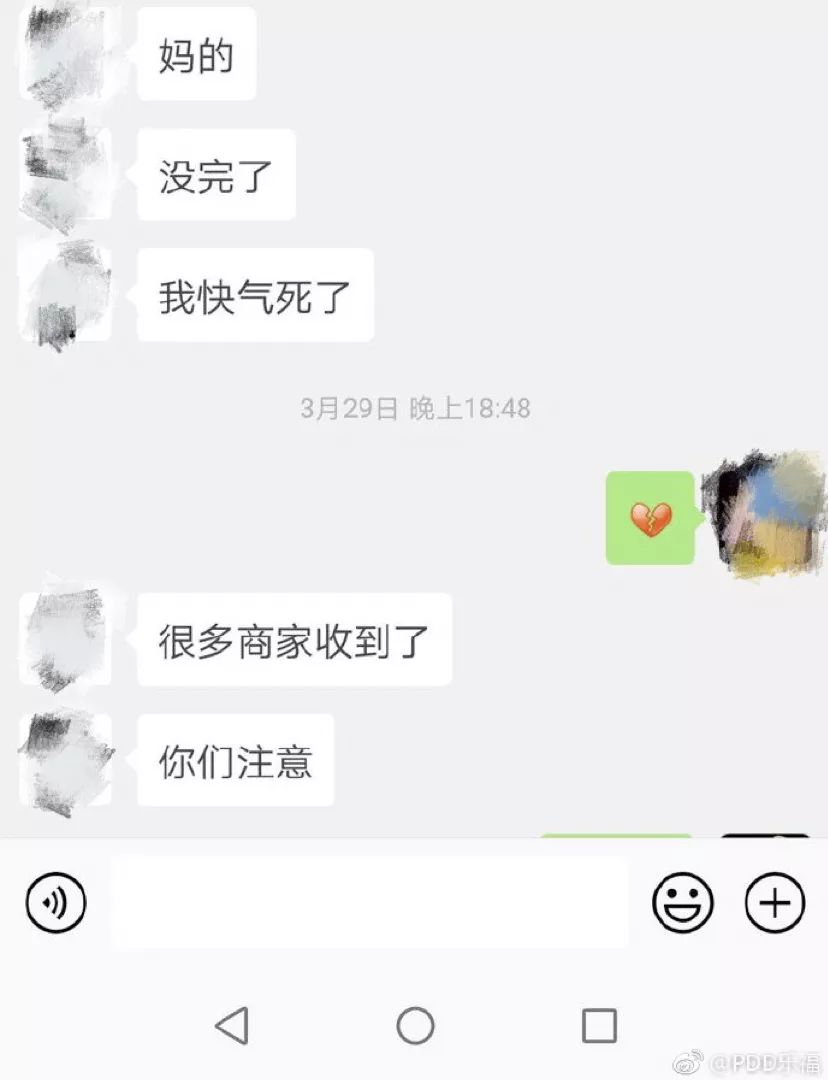Tap the avatar next to 你们注意

tap(65, 758)
